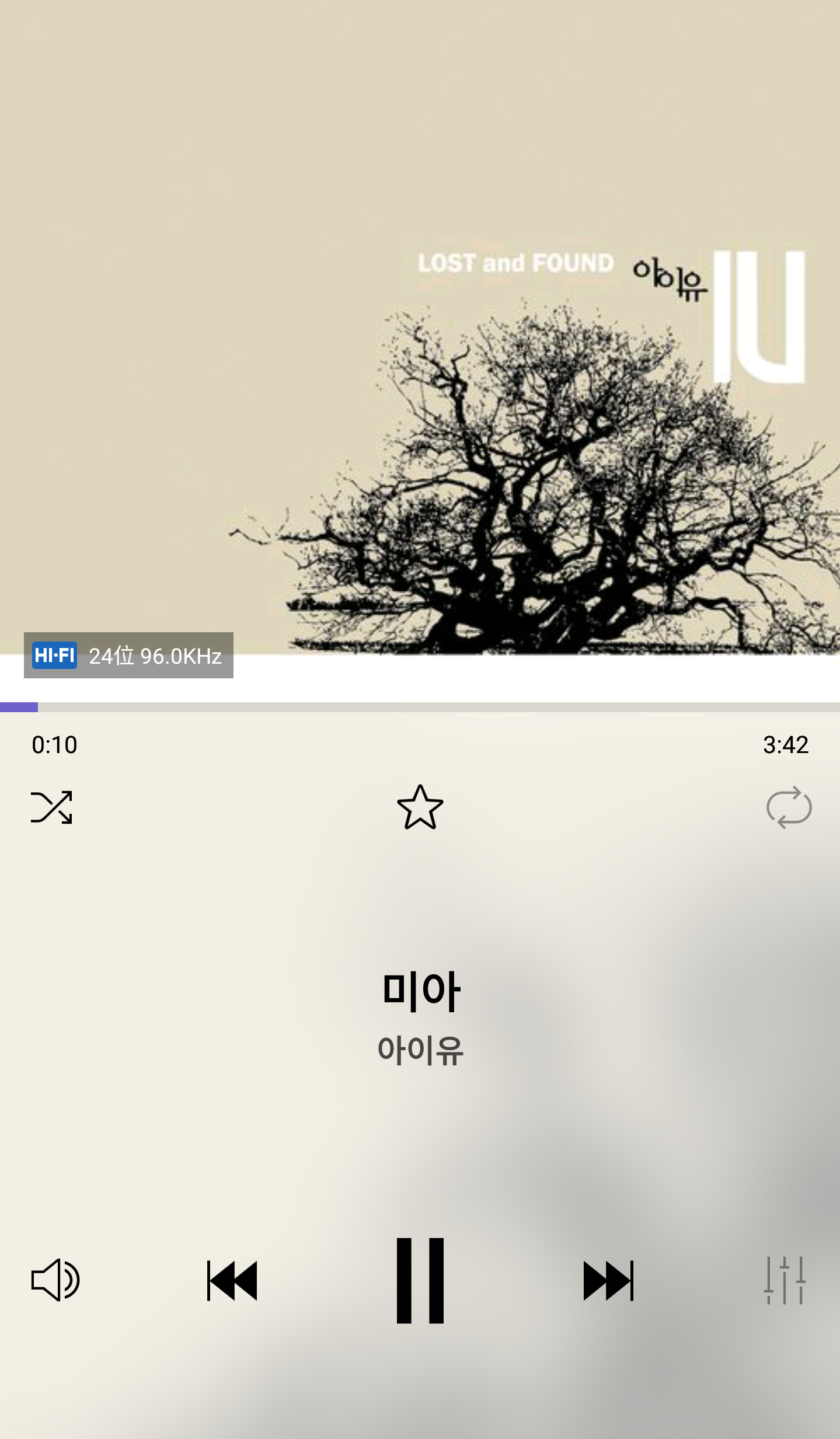Toggle repeat mode
The height and width of the screenshot is (1439, 840).
click(789, 807)
